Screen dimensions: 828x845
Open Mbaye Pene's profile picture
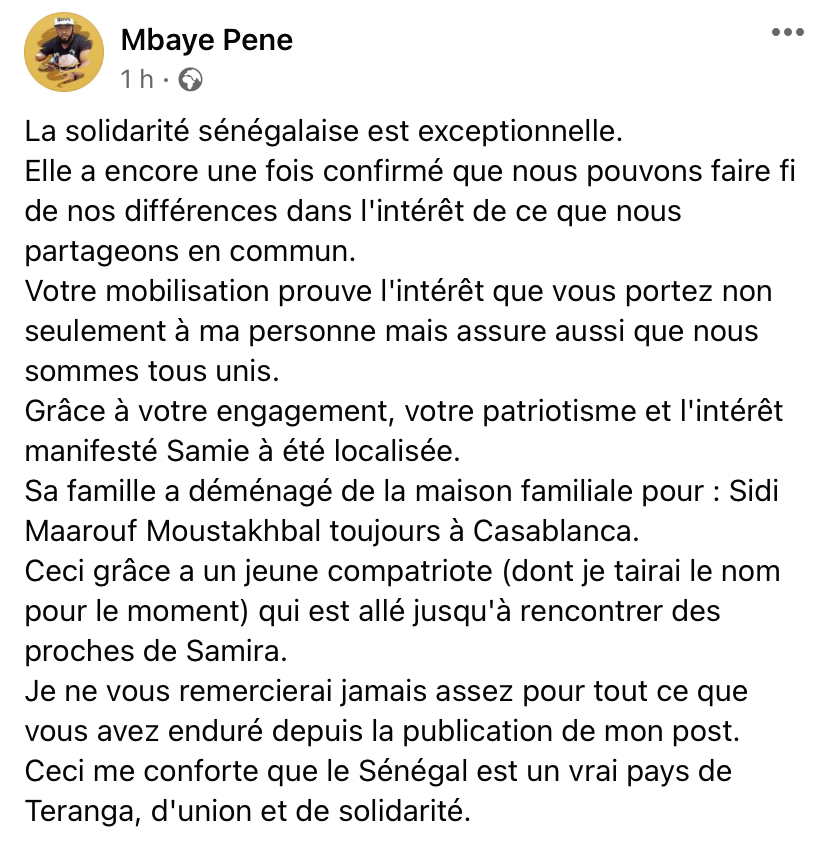pos(64,55)
